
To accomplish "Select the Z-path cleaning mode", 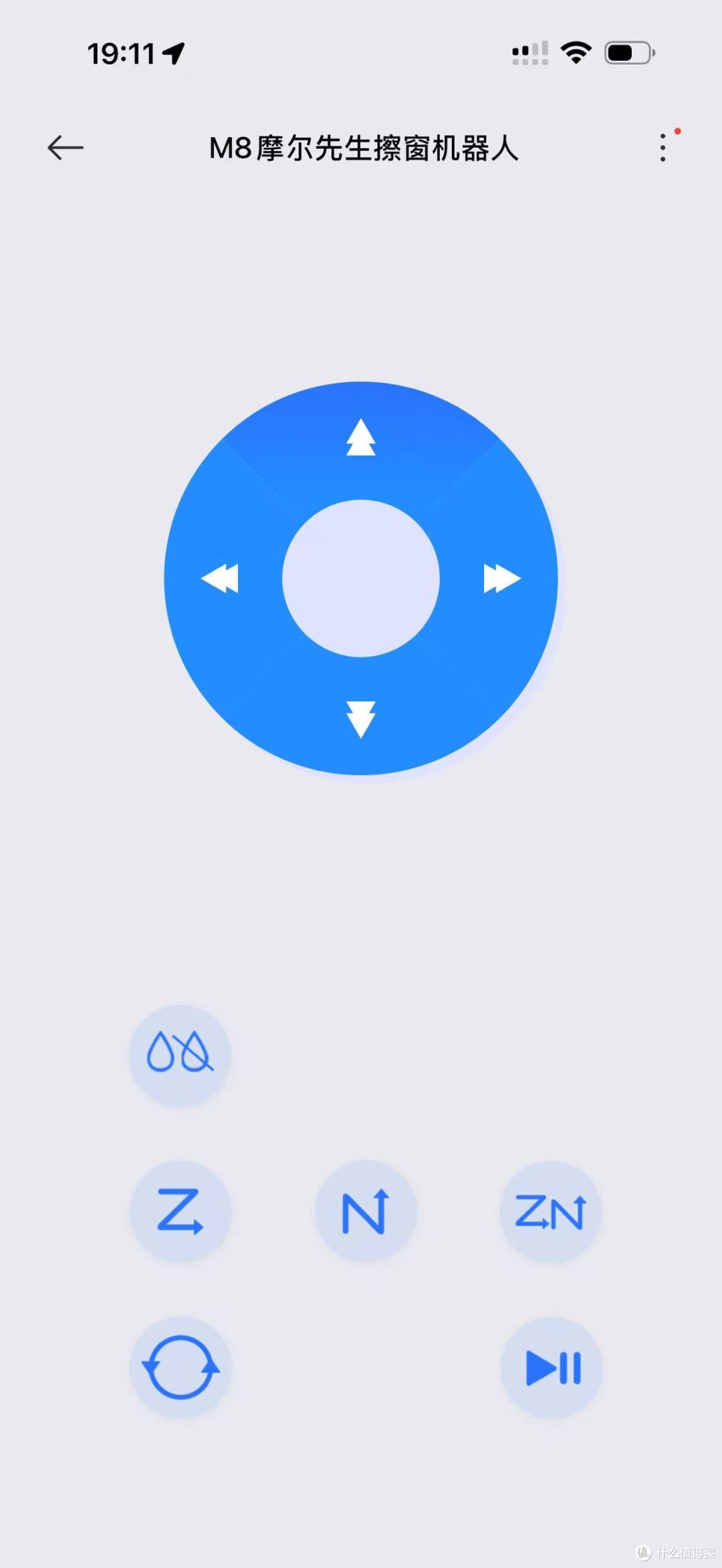I will click(x=180, y=1211).
